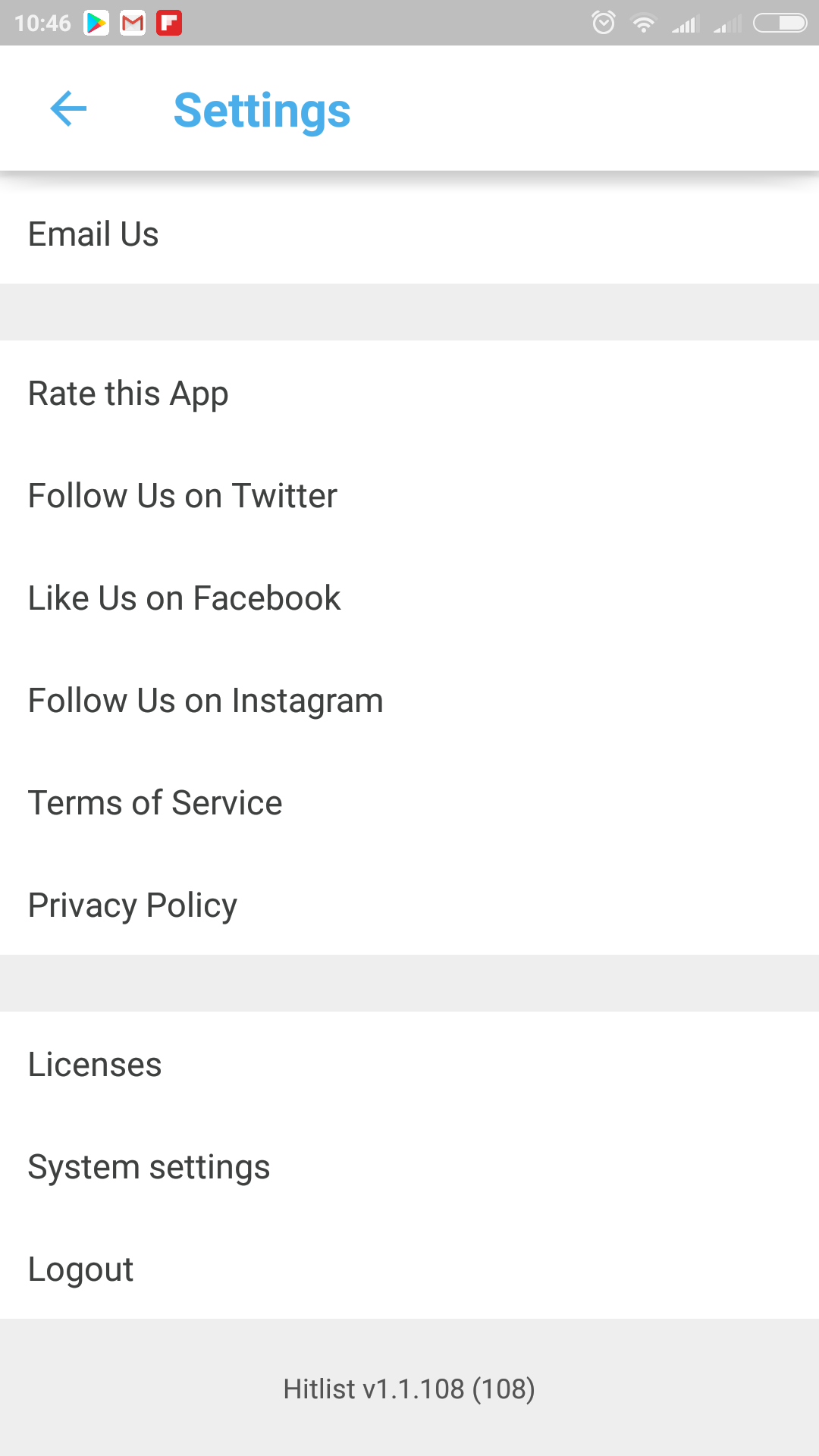Tap Logout
The height and width of the screenshot is (1456, 819).
pyautogui.click(x=409, y=1269)
